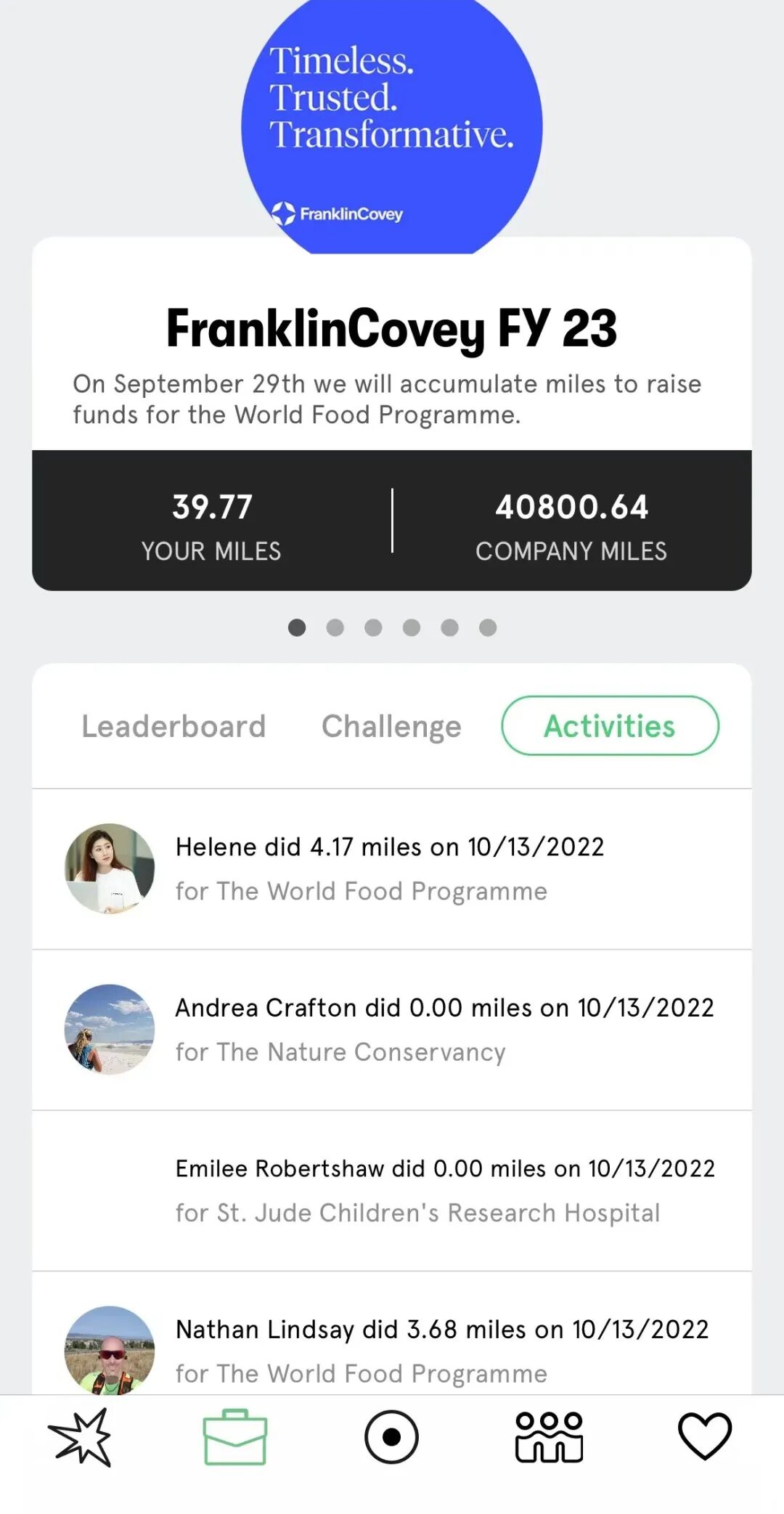This screenshot has width=784, height=1514.
Task: Open the teams group tab
Action: (x=549, y=1437)
